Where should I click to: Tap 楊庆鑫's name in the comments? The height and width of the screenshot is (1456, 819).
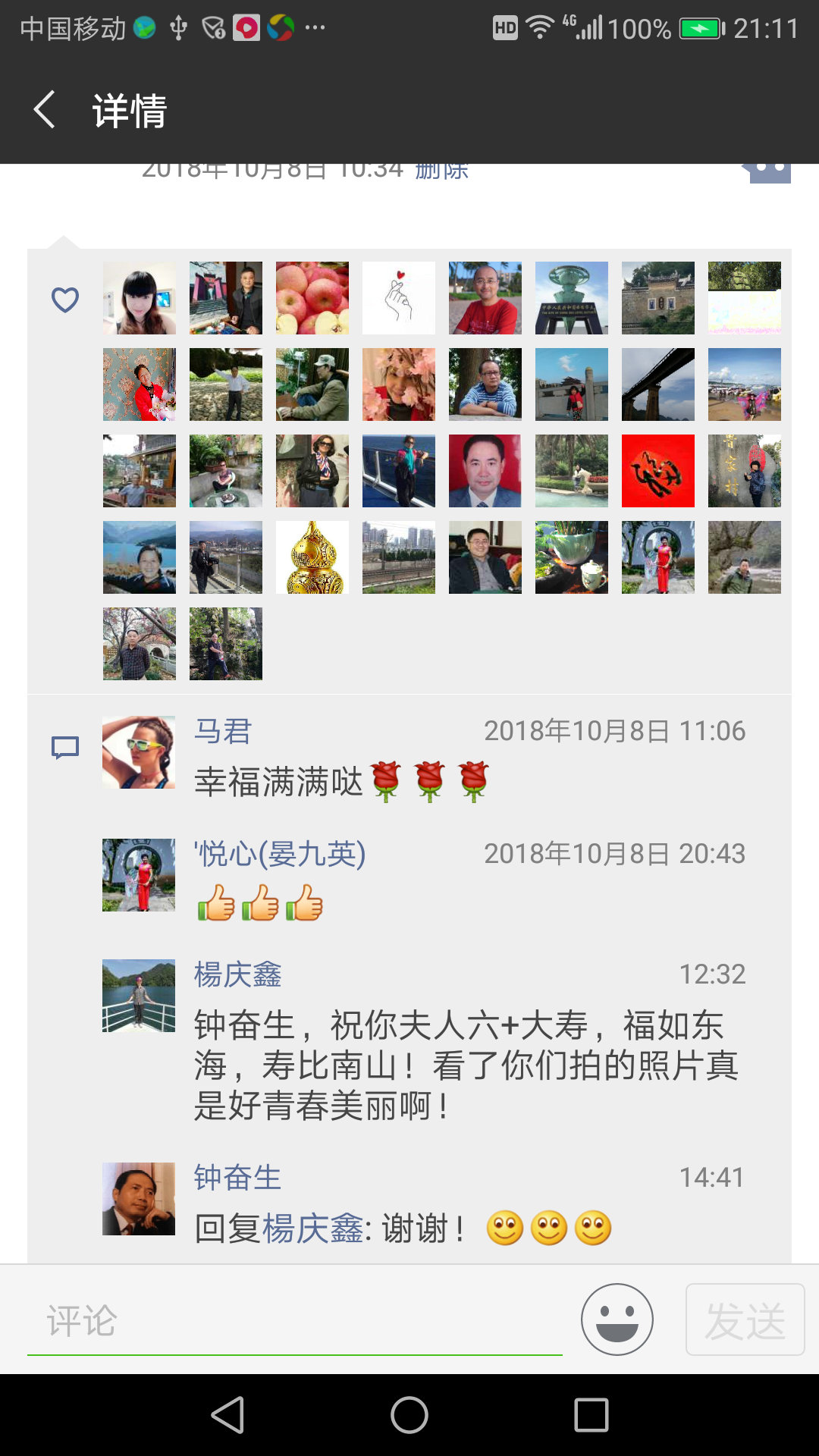tap(237, 974)
